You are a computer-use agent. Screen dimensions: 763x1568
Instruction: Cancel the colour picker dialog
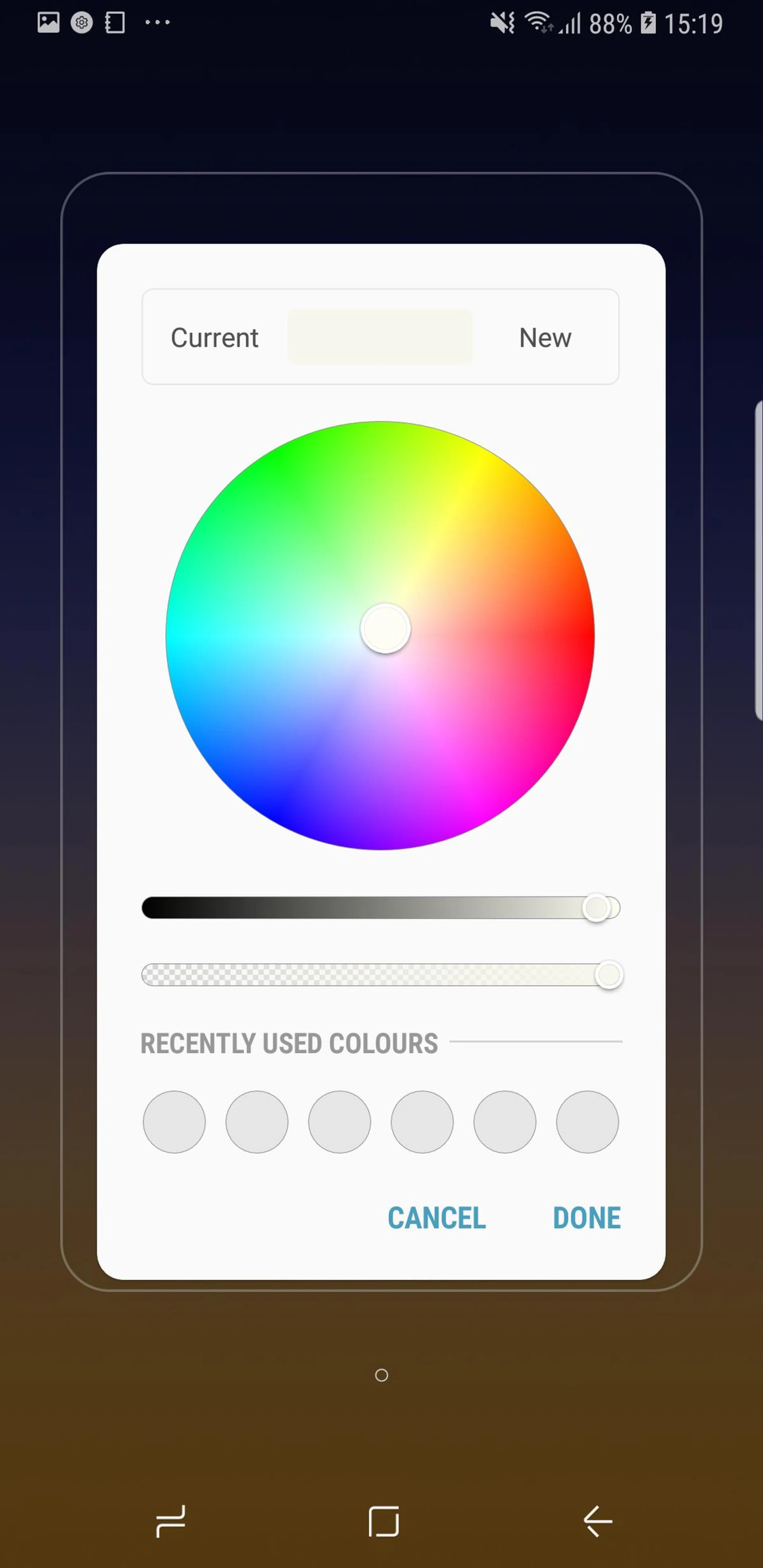pos(437,1218)
